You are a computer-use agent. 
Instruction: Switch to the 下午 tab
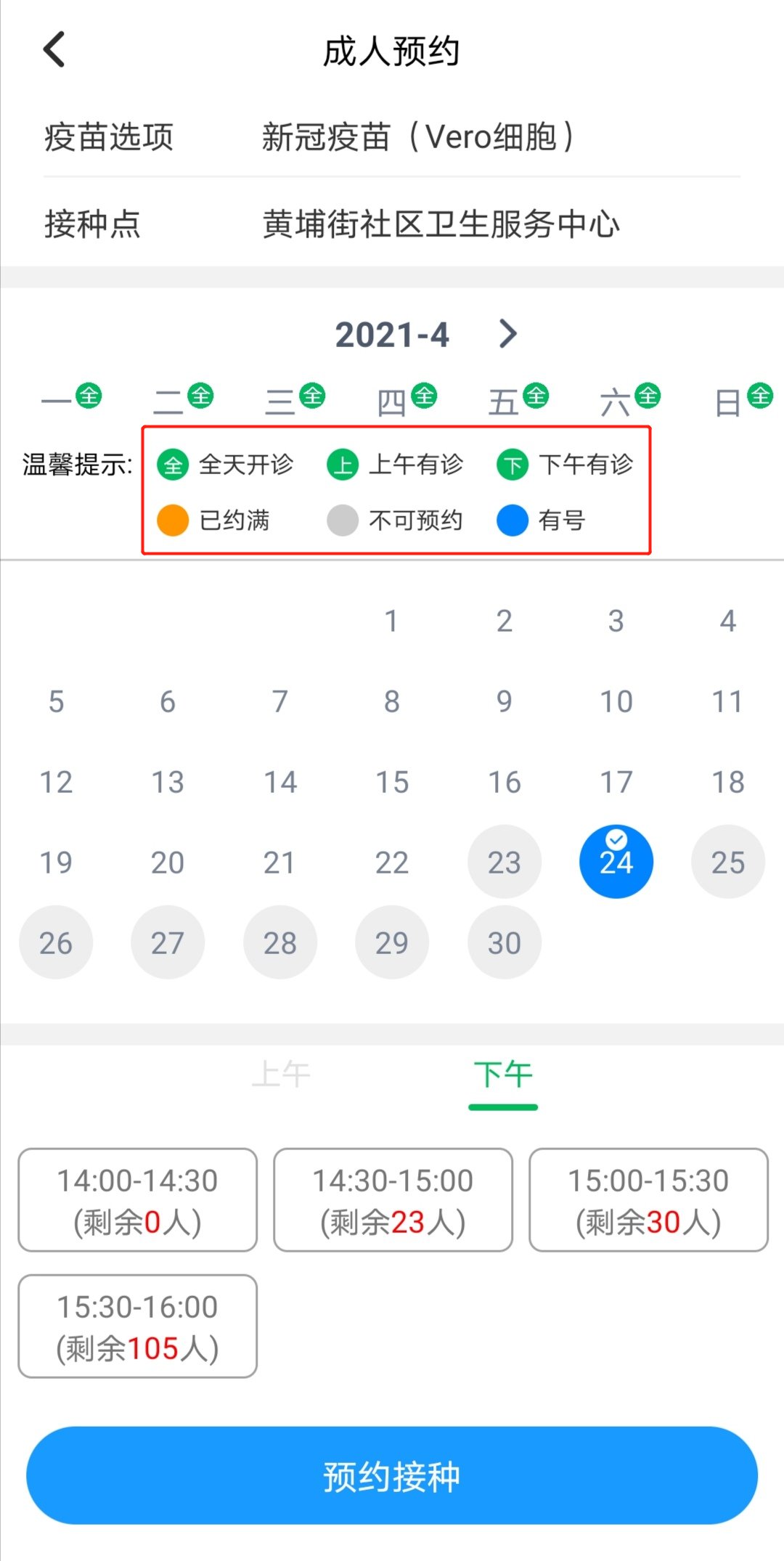coord(502,1075)
